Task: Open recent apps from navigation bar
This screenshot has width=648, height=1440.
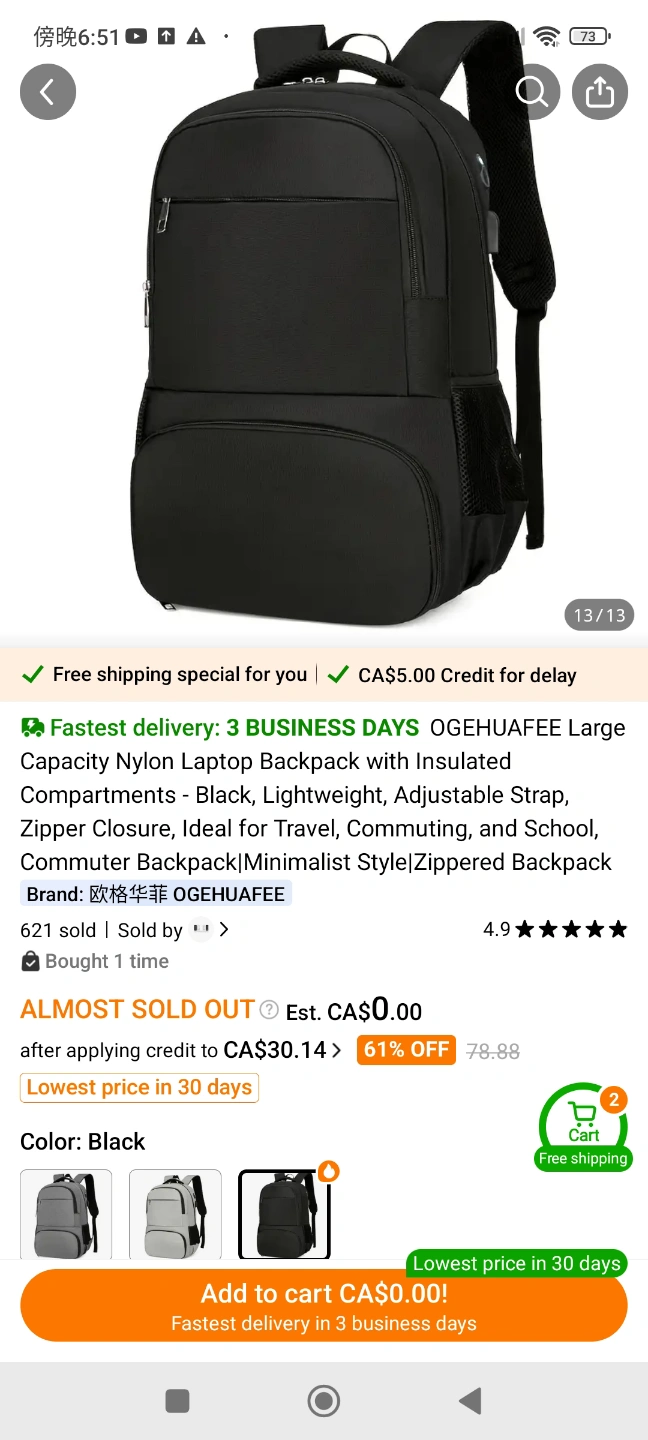Action: tap(178, 1401)
